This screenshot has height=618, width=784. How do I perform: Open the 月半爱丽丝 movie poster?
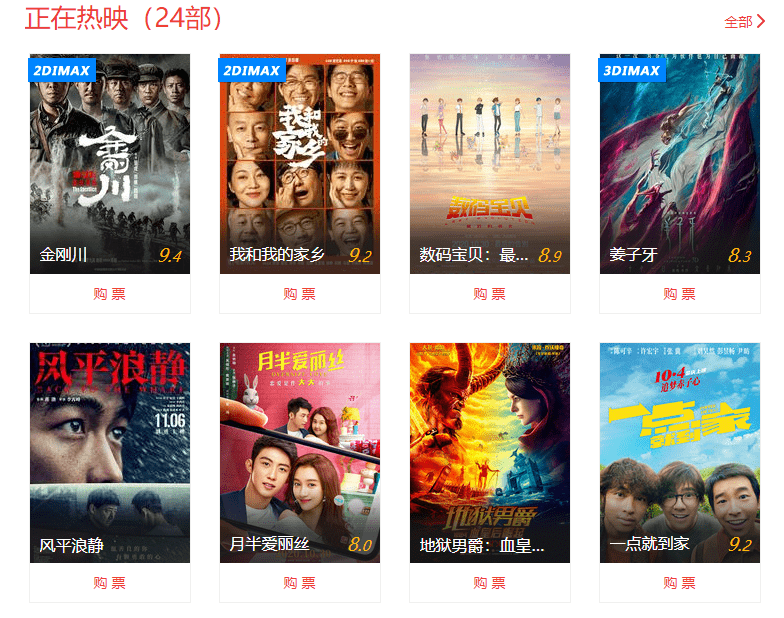click(300, 450)
